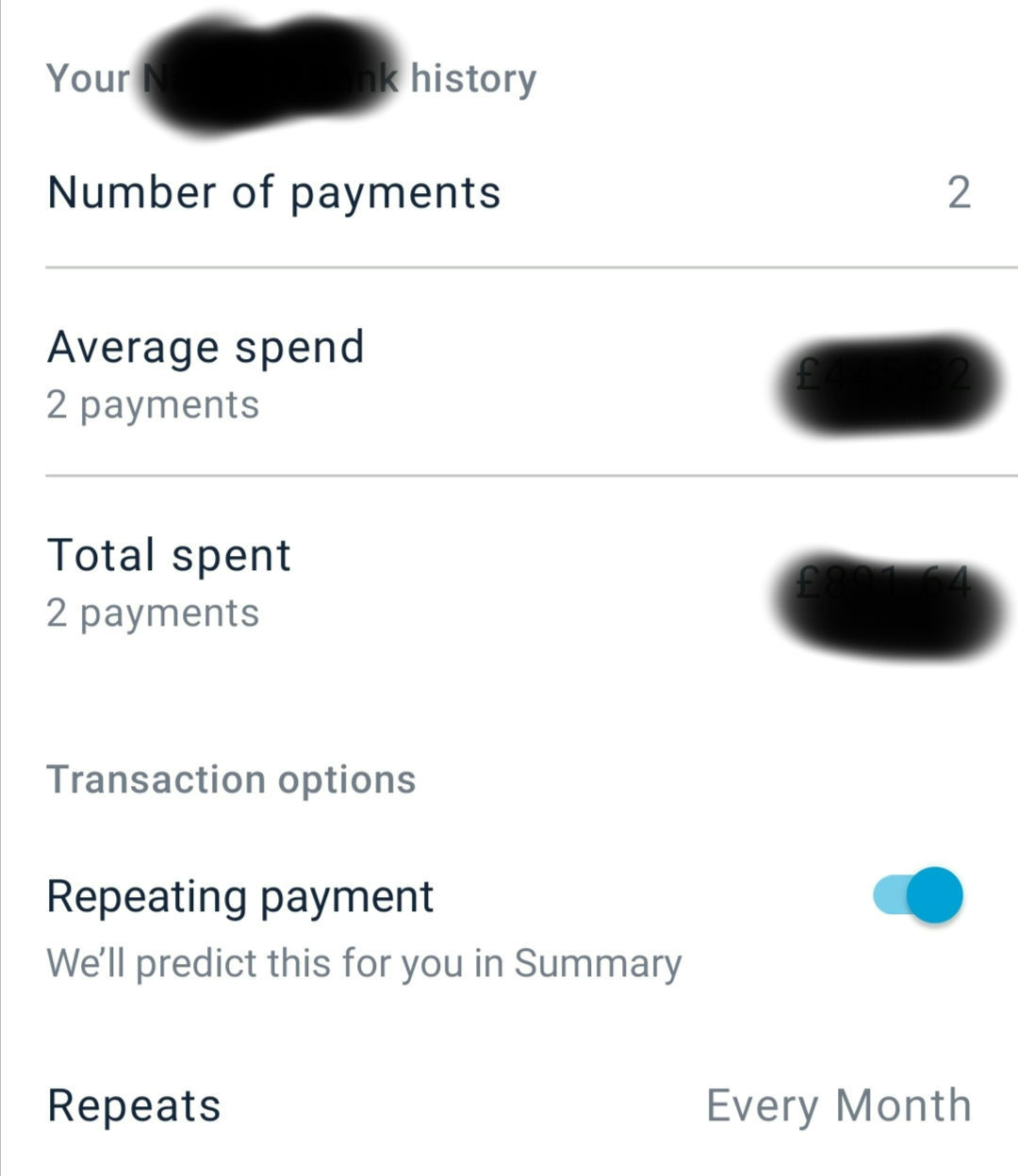Change the Repeats frequency from Every Month
Image resolution: width=1018 pixels, height=1176 pixels.
(838, 1105)
